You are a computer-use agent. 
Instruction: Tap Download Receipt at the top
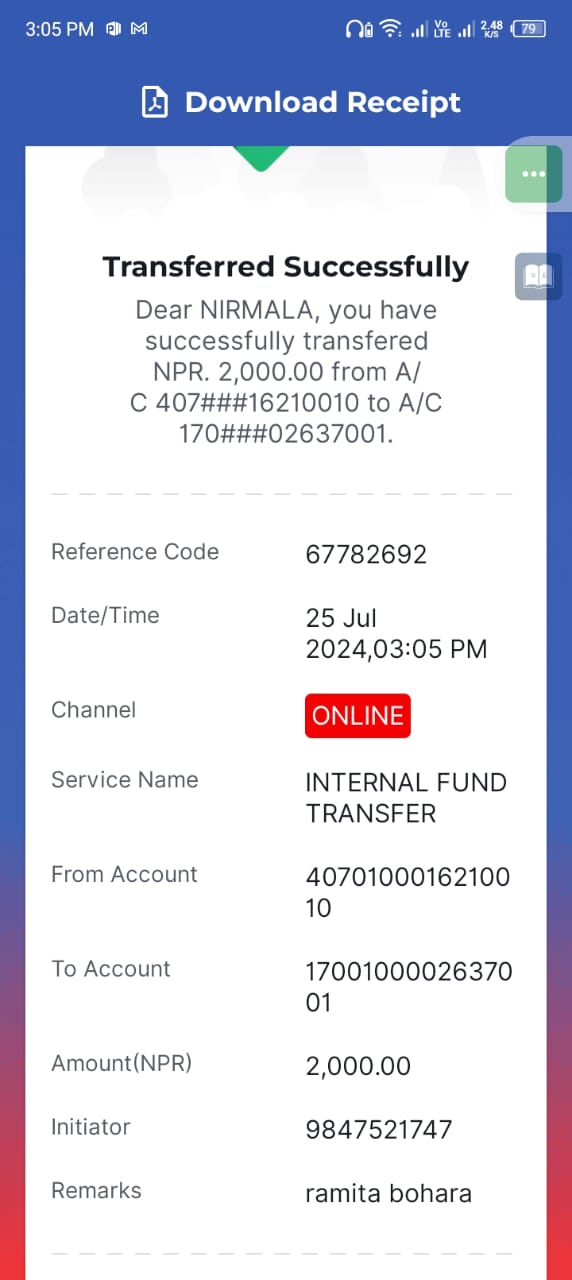(x=301, y=102)
